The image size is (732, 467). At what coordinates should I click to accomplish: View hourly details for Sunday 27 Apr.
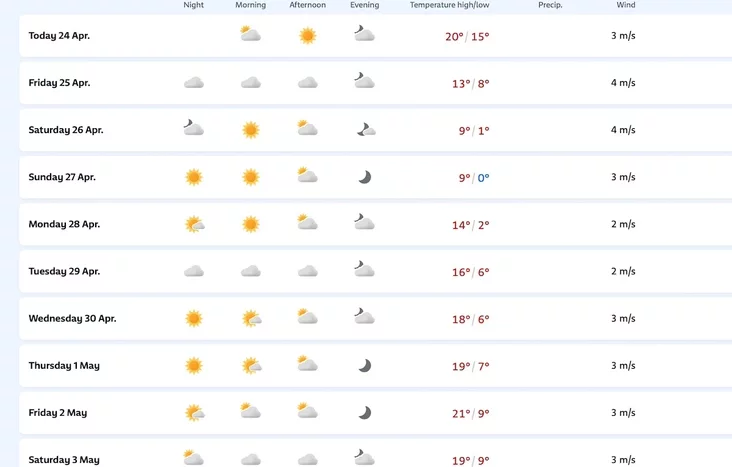[x=62, y=177]
